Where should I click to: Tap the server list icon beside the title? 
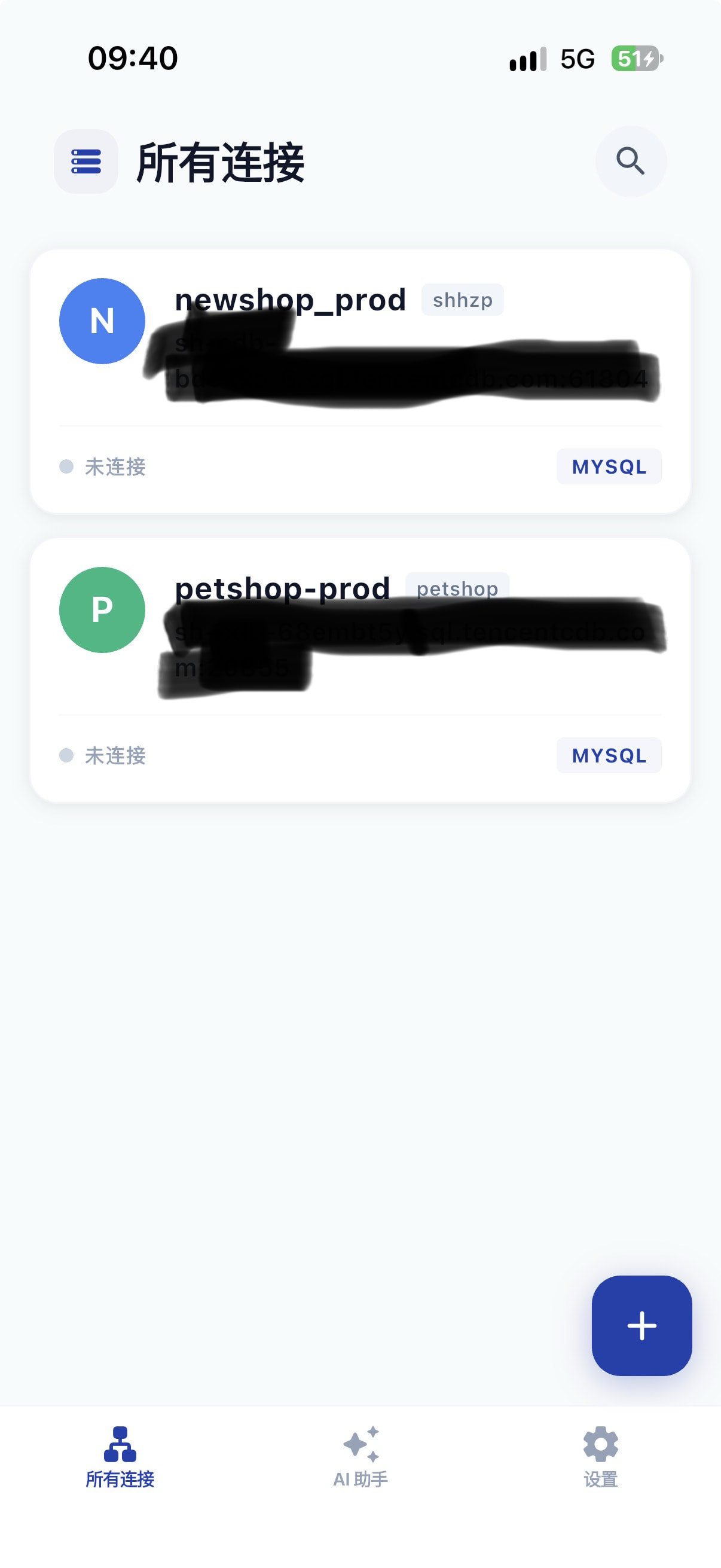click(85, 161)
